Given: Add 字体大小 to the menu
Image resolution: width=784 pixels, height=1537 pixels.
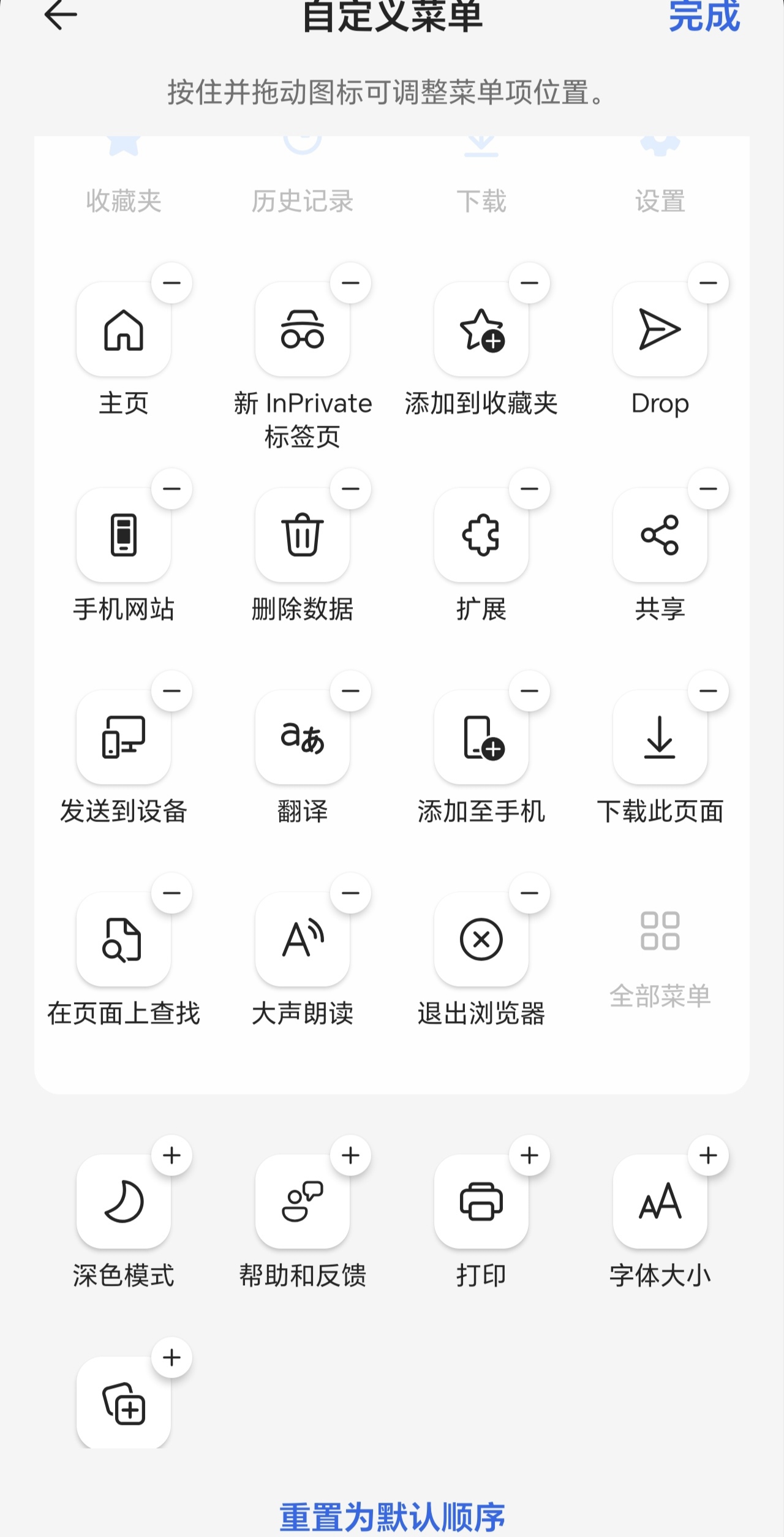Looking at the screenshot, I should (709, 1155).
